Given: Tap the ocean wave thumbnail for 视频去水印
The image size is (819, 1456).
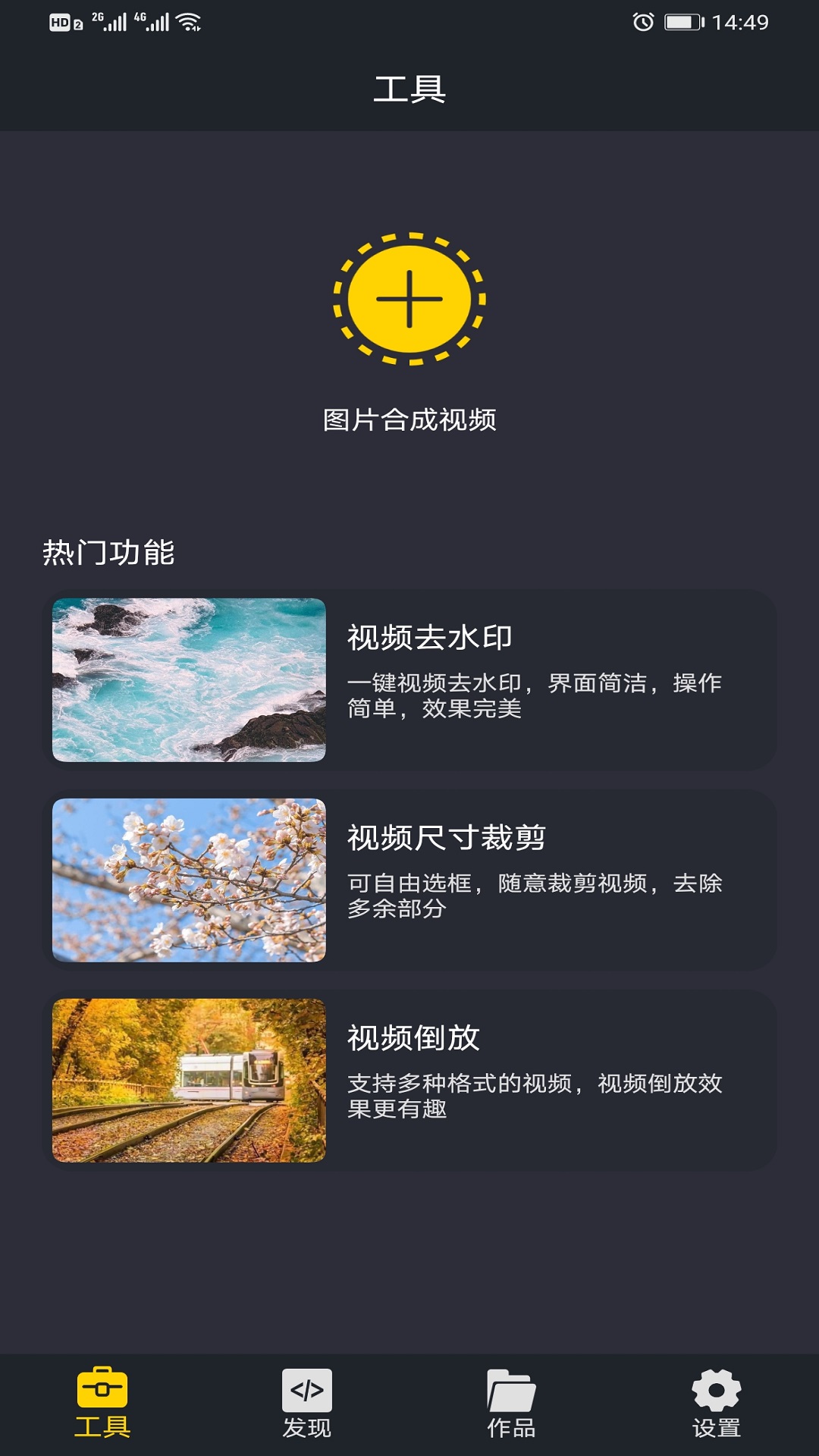Looking at the screenshot, I should (x=188, y=678).
